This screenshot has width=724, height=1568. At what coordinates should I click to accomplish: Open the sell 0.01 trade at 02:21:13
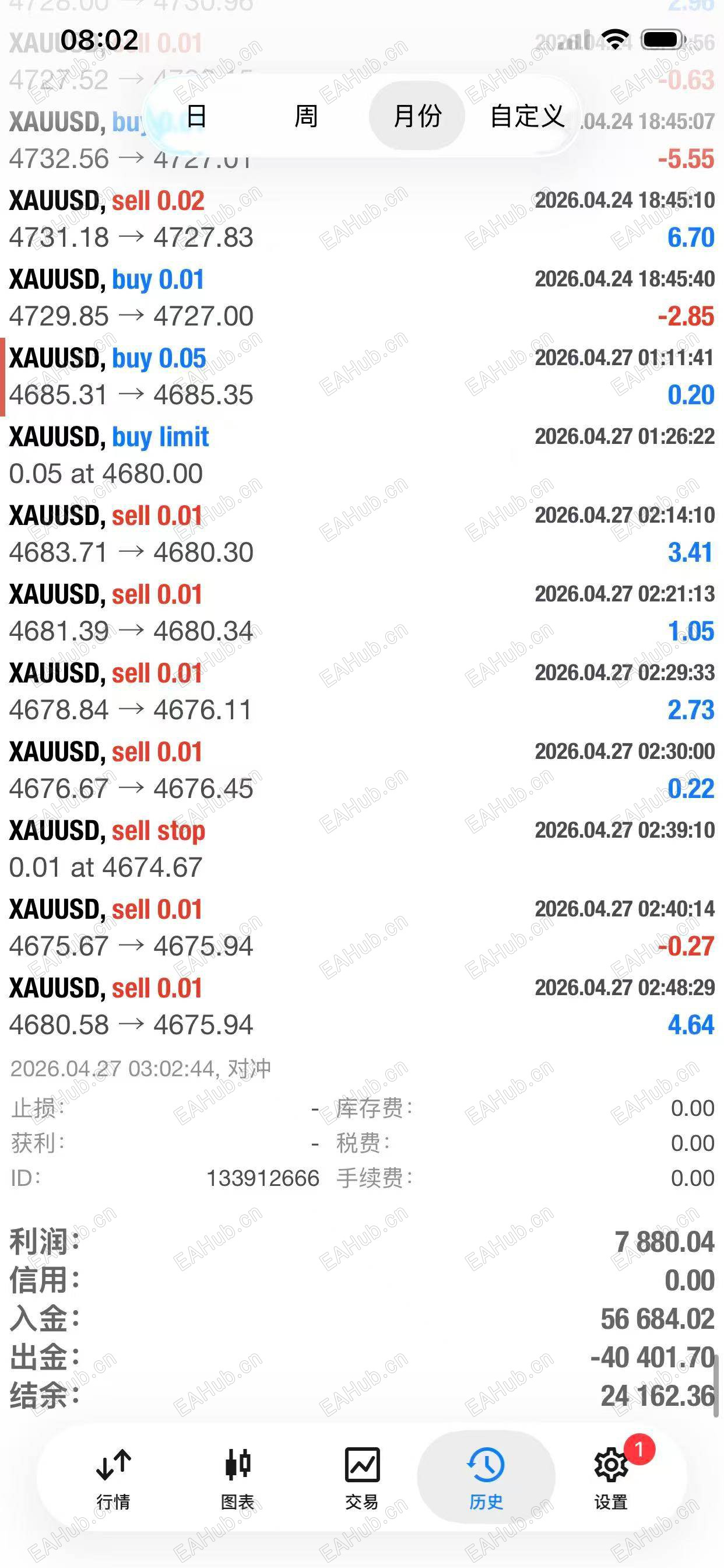click(x=362, y=613)
